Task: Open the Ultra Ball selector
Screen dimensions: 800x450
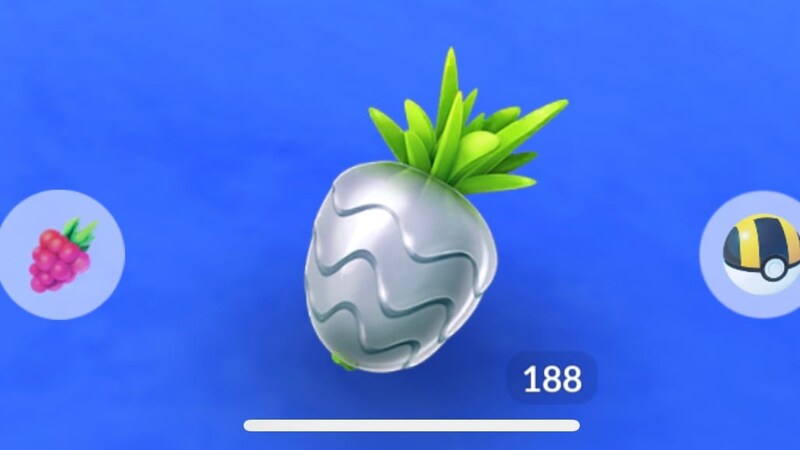Action: (755, 252)
